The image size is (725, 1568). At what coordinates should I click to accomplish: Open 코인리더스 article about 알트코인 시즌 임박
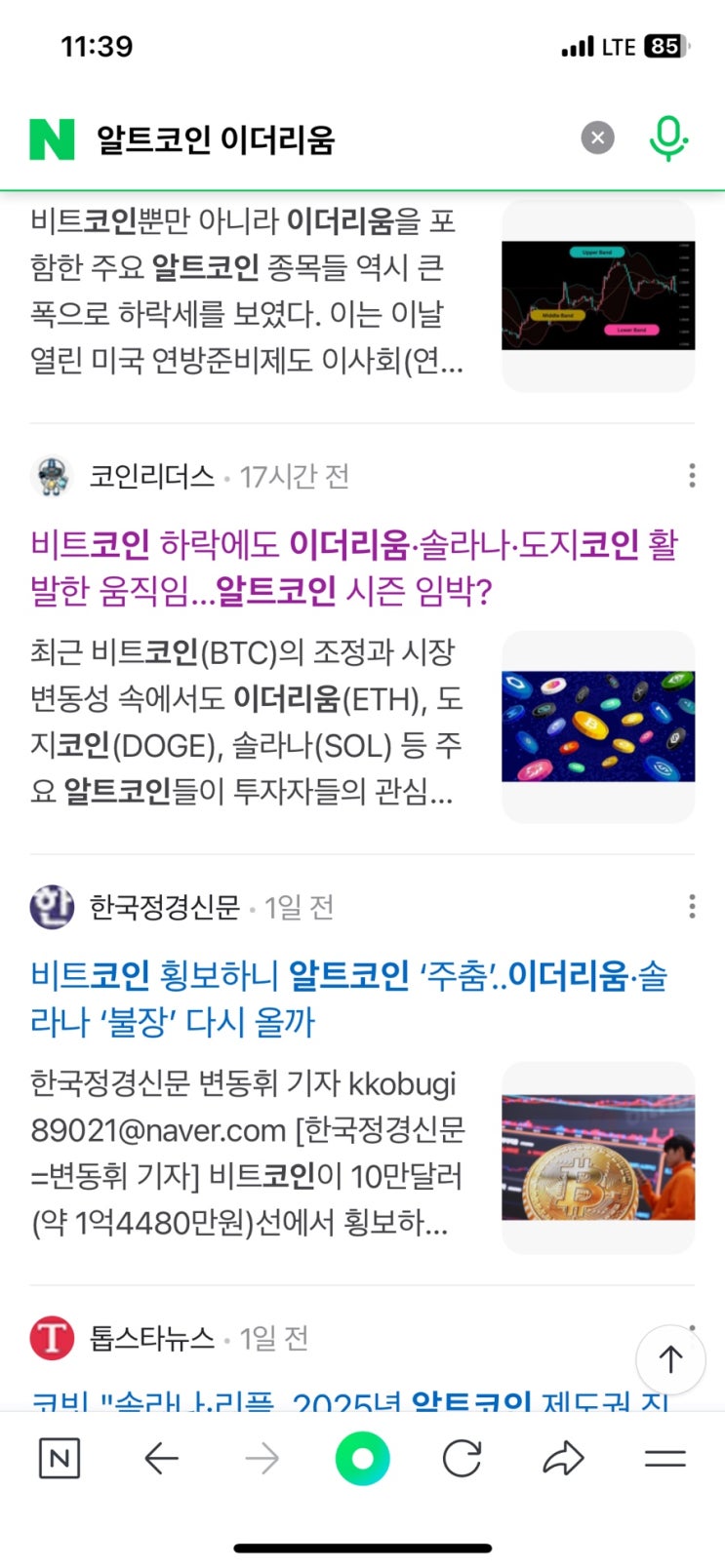tap(353, 568)
